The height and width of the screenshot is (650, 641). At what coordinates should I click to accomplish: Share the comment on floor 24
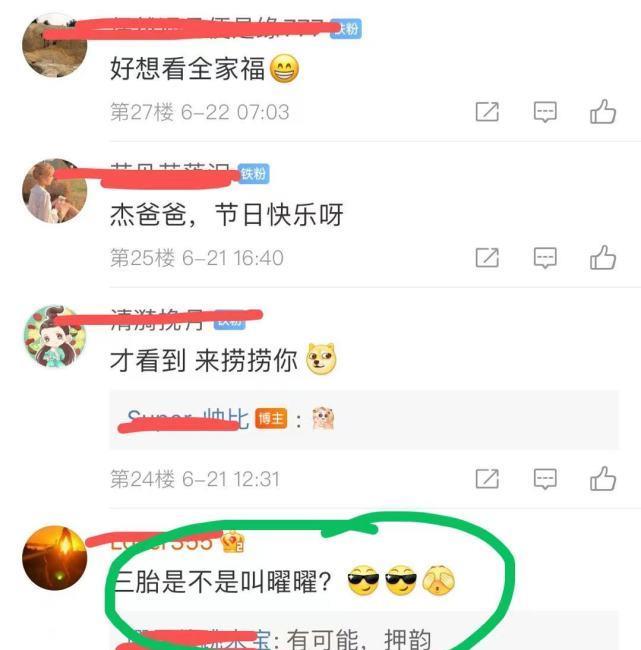tap(487, 478)
